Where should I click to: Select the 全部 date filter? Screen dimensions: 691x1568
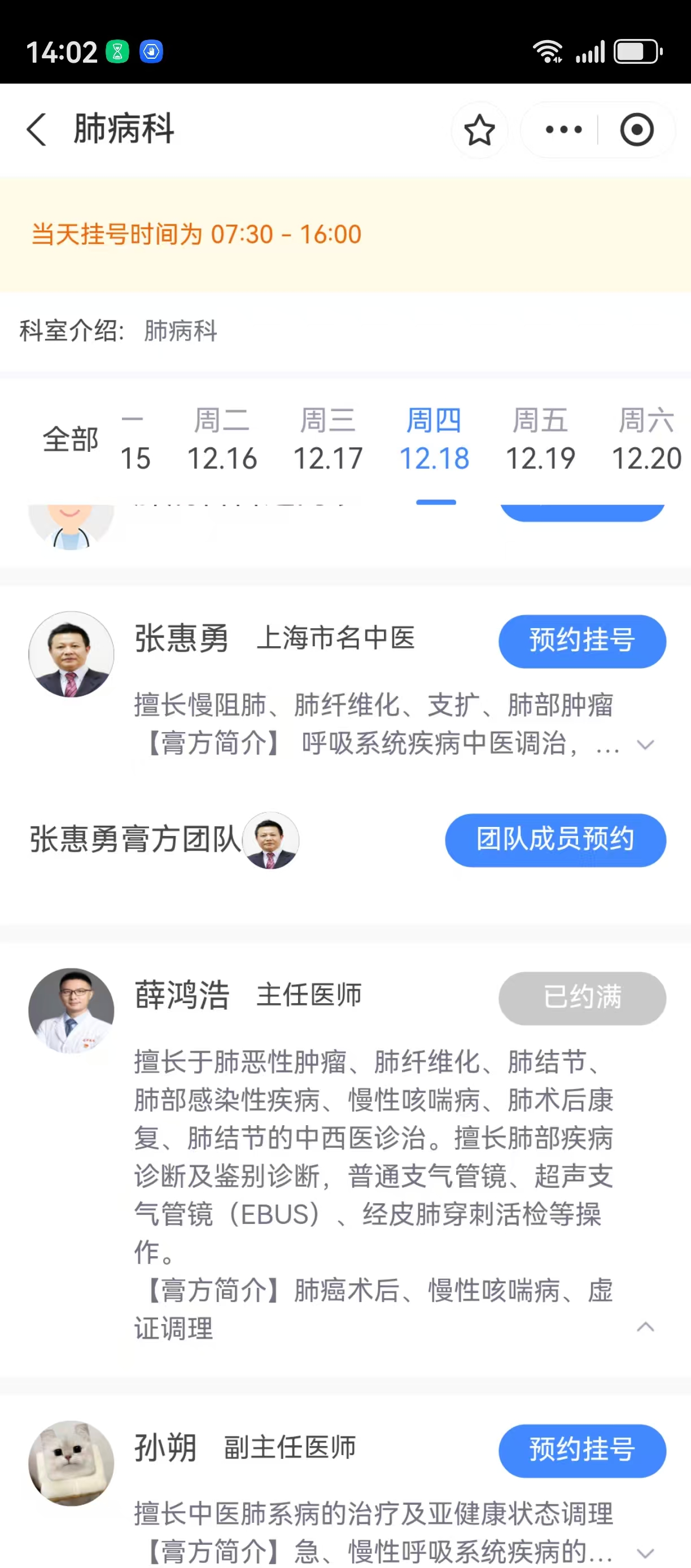pos(70,439)
